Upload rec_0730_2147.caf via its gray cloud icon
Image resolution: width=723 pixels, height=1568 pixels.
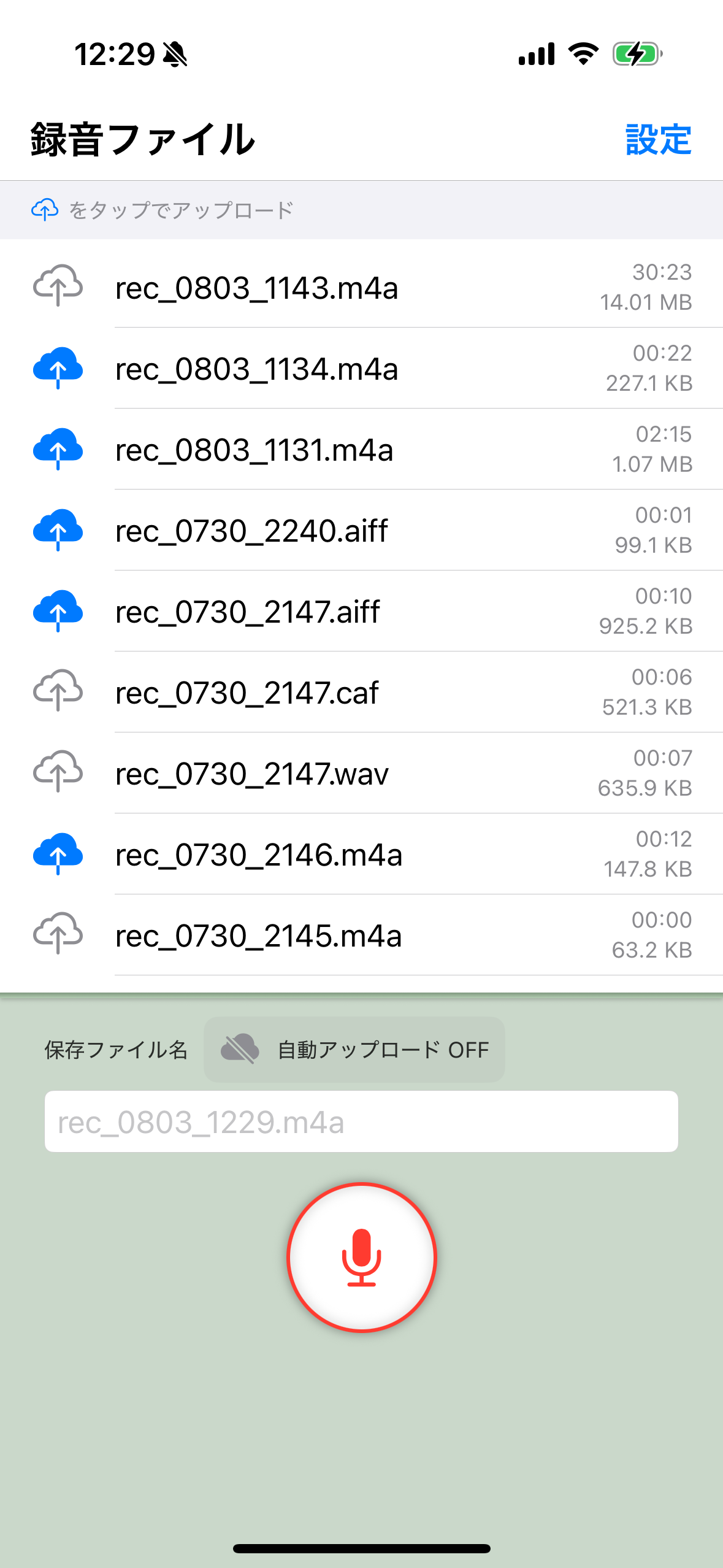tap(58, 691)
